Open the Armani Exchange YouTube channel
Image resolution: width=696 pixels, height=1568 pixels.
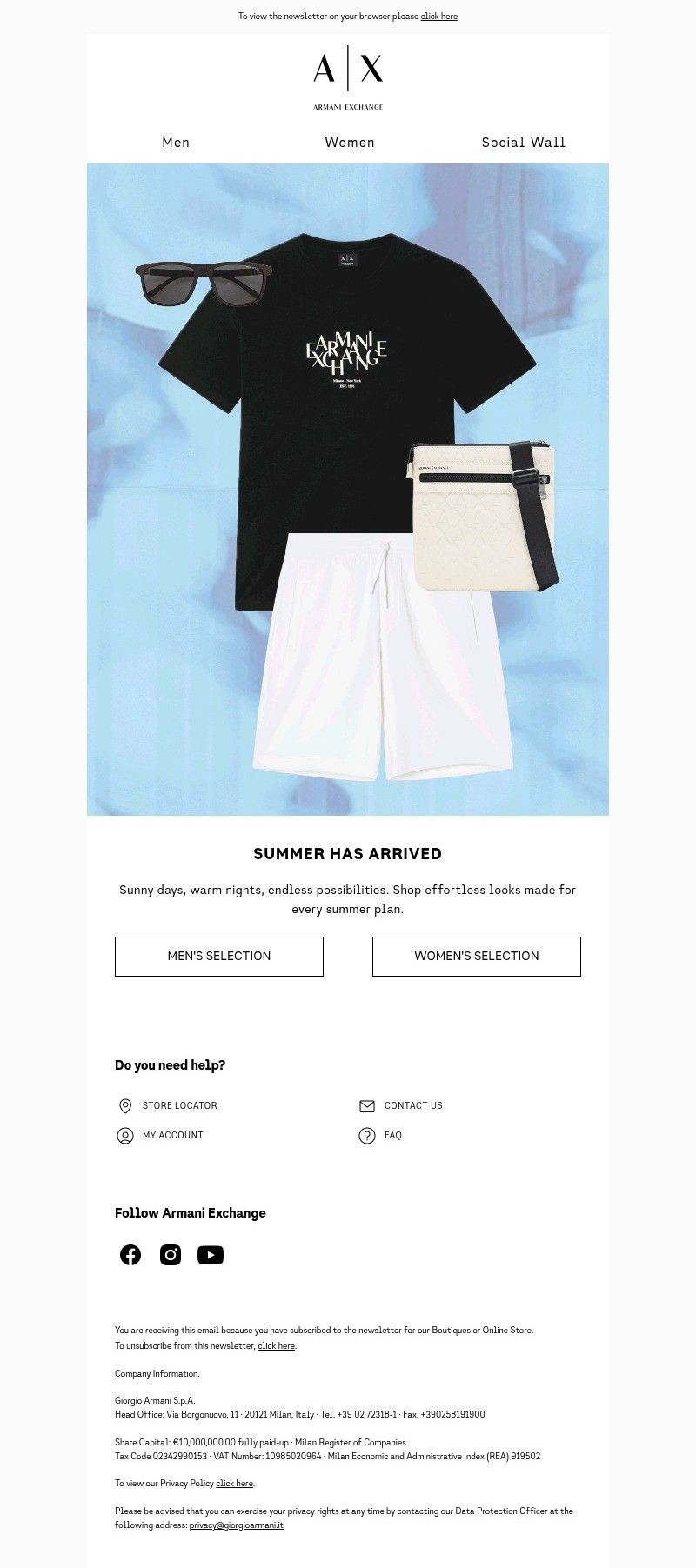(x=211, y=1255)
